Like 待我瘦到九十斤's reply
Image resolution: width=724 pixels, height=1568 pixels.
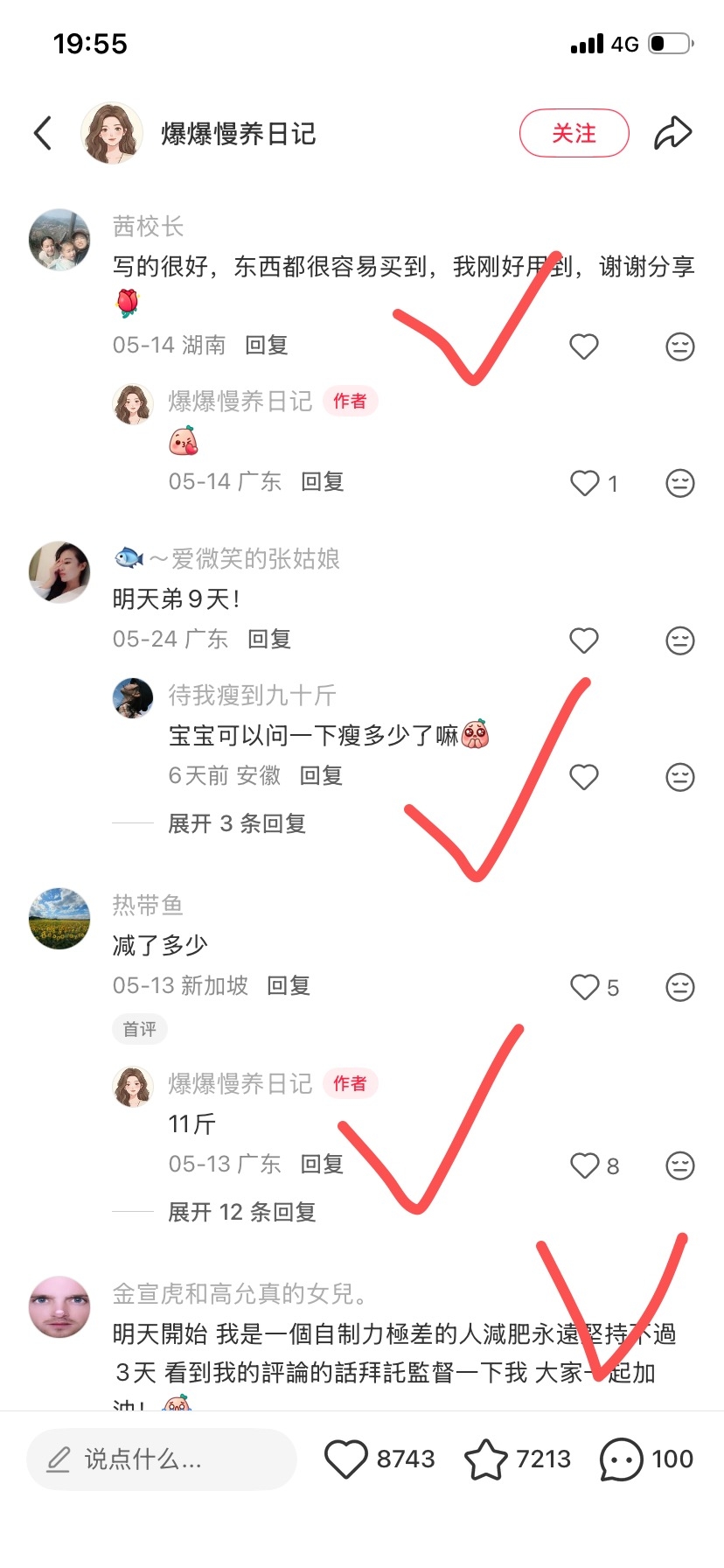[x=584, y=777]
